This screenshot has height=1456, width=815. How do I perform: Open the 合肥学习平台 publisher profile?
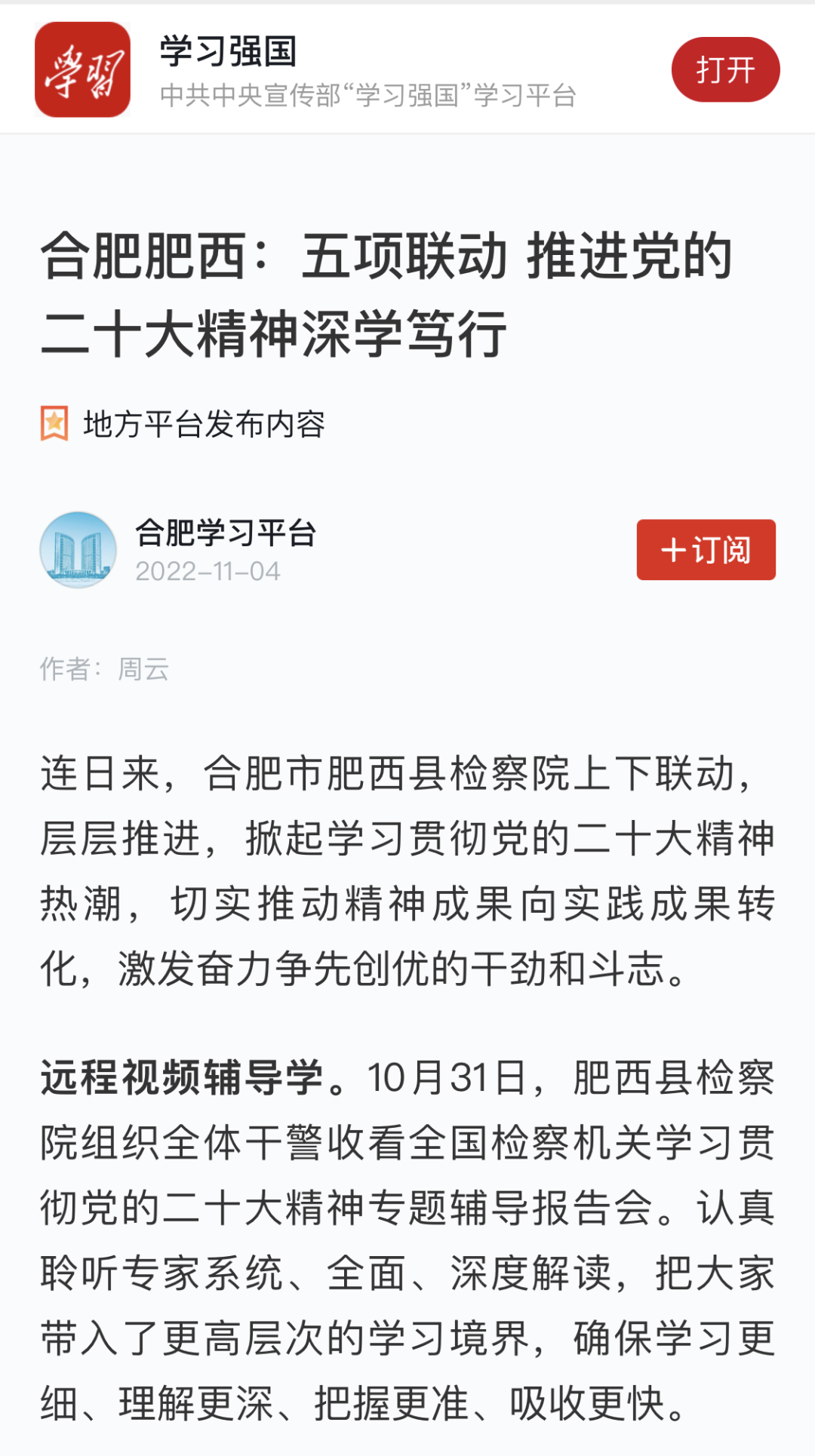[x=225, y=533]
